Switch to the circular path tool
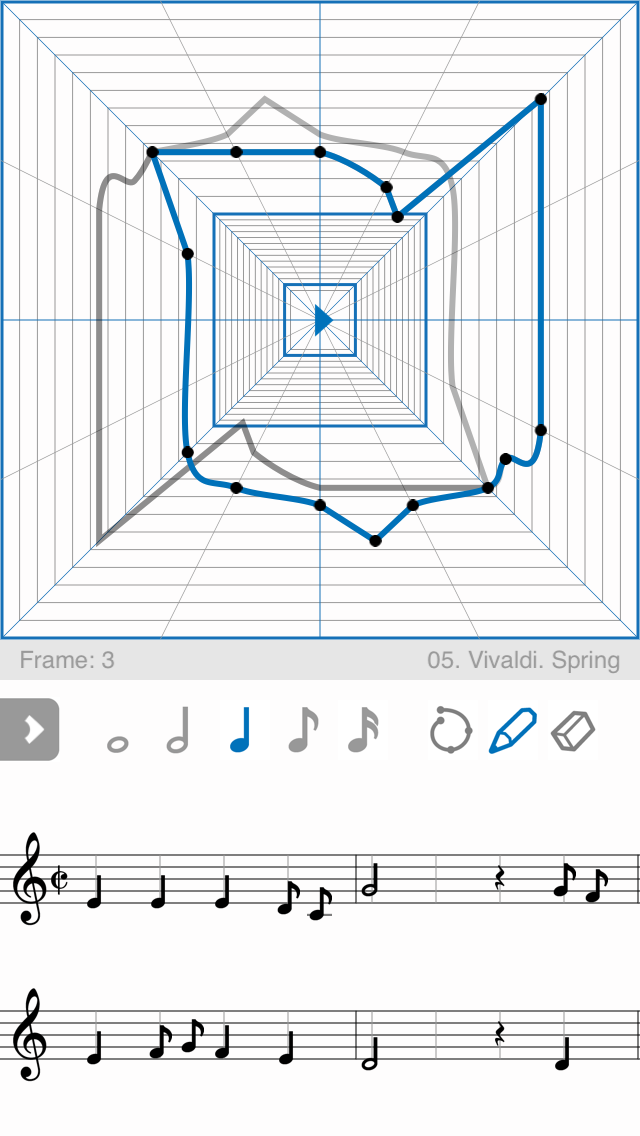Screen dimensions: 640x1136 tap(450, 730)
